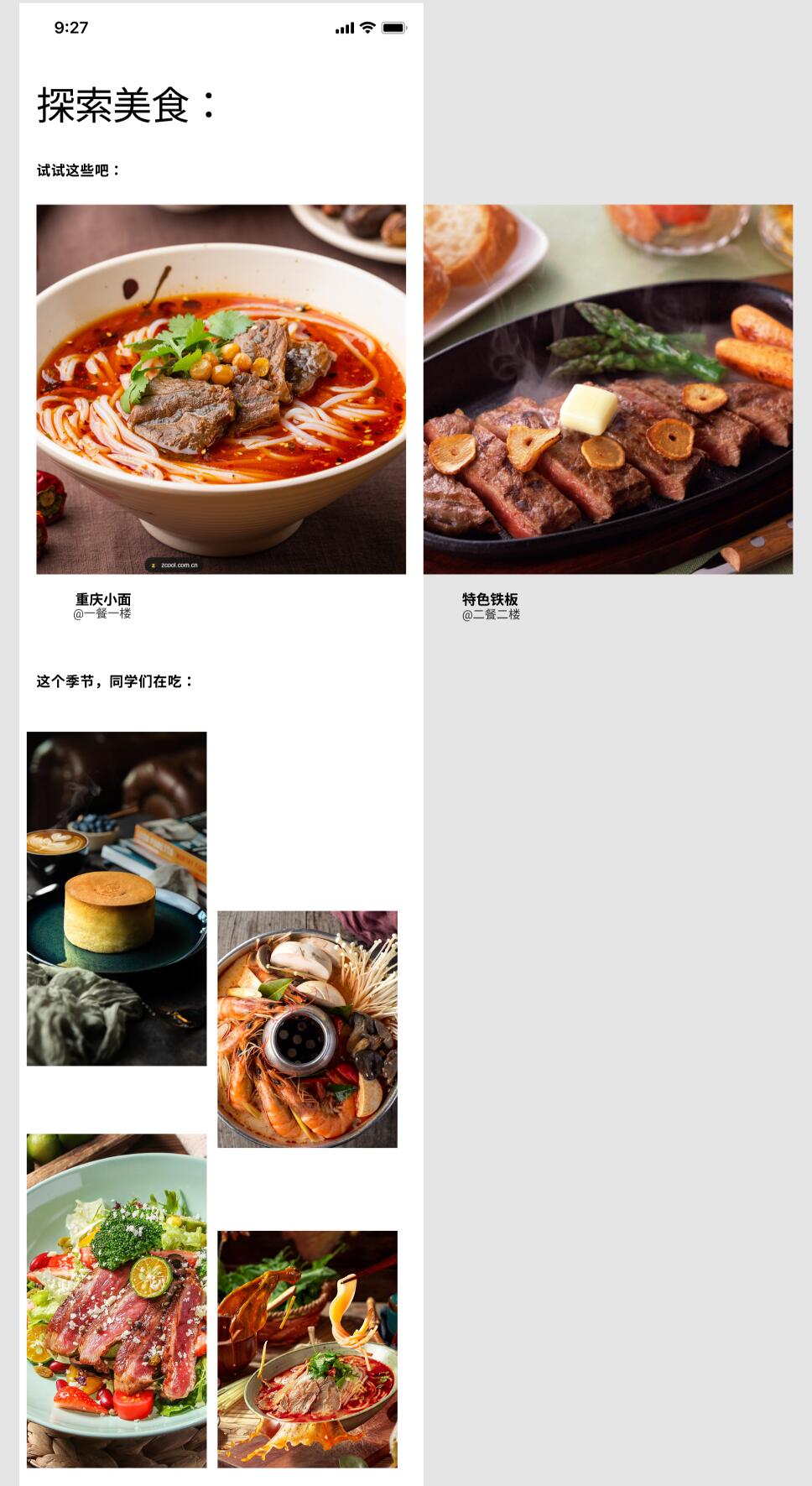This screenshot has width=812, height=1486.
Task: View the cake and coffee photo
Action: [x=117, y=899]
